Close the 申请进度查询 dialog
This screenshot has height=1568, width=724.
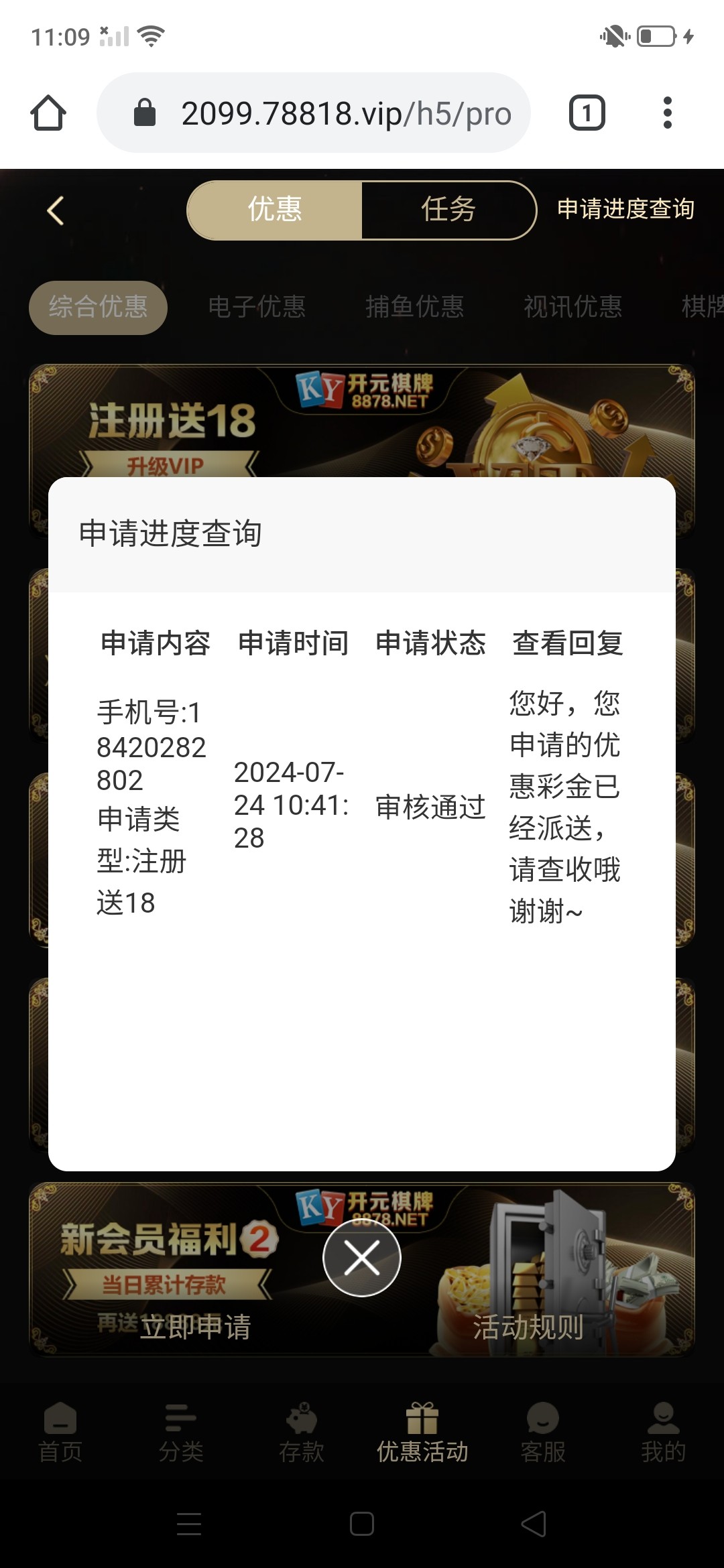[x=362, y=1258]
